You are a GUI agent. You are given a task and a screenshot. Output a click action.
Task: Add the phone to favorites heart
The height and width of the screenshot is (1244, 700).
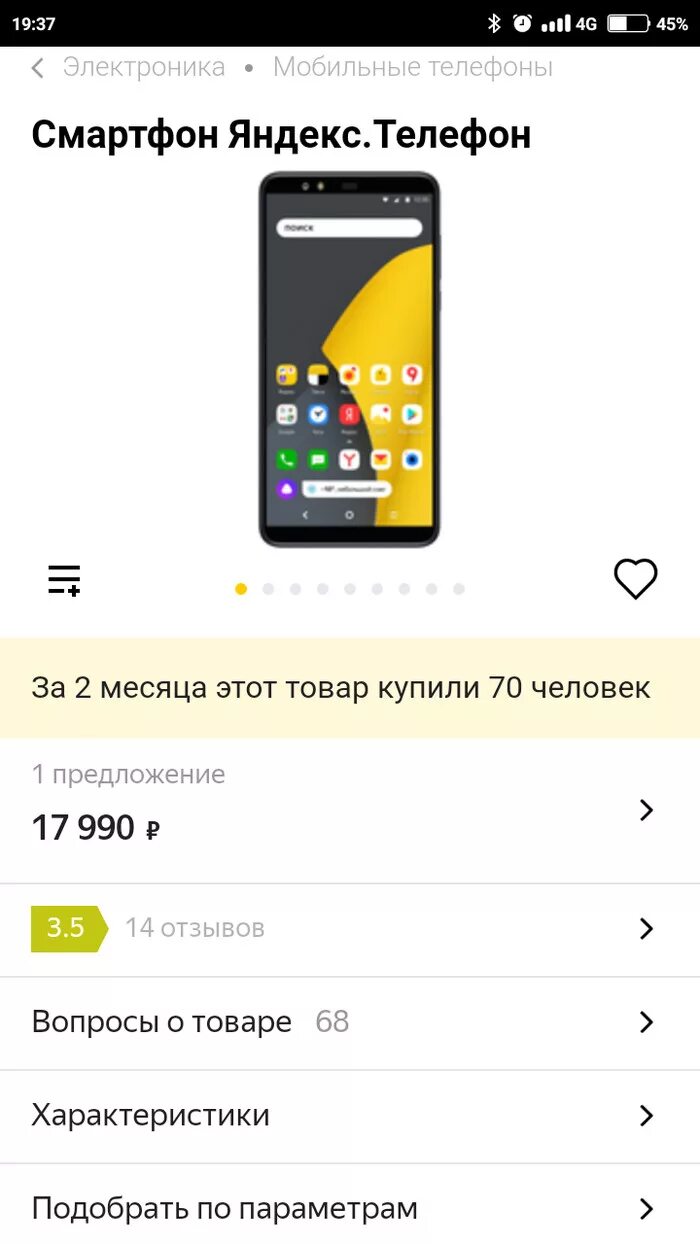635,579
